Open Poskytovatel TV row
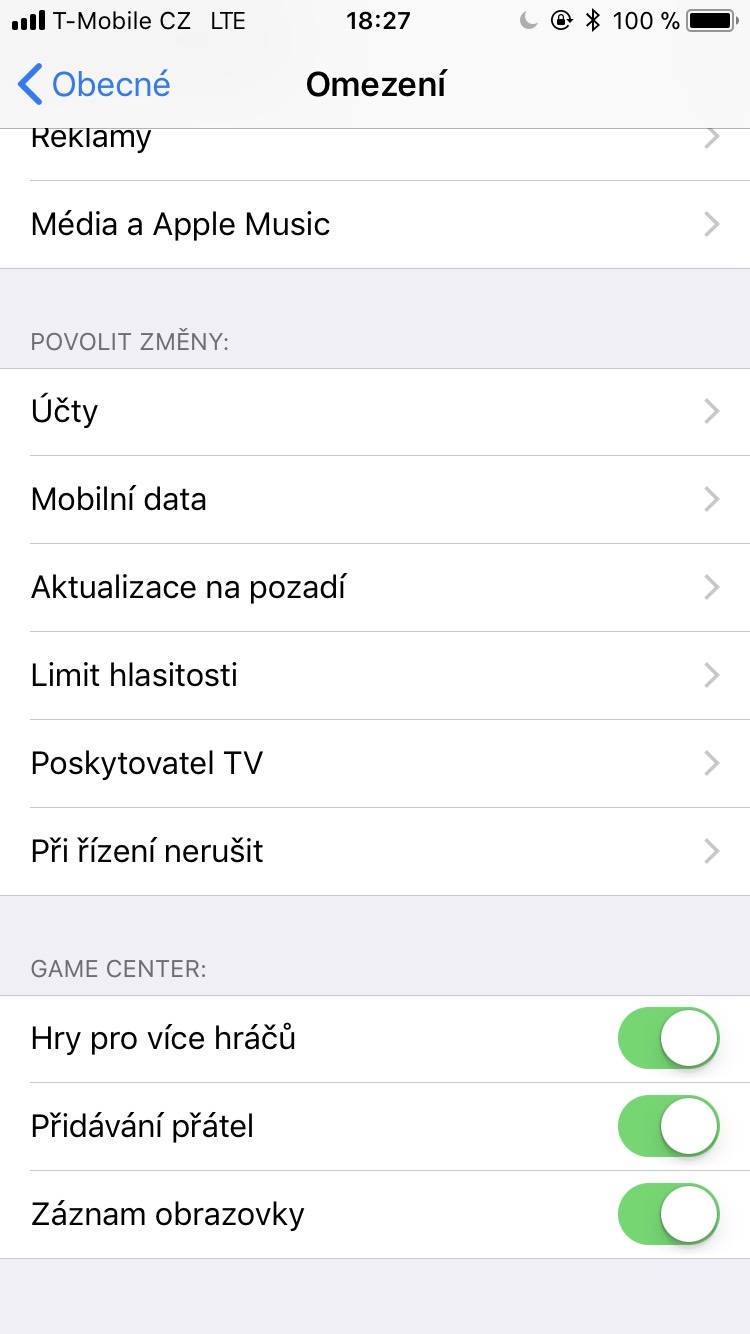The image size is (750, 1334). 375,763
